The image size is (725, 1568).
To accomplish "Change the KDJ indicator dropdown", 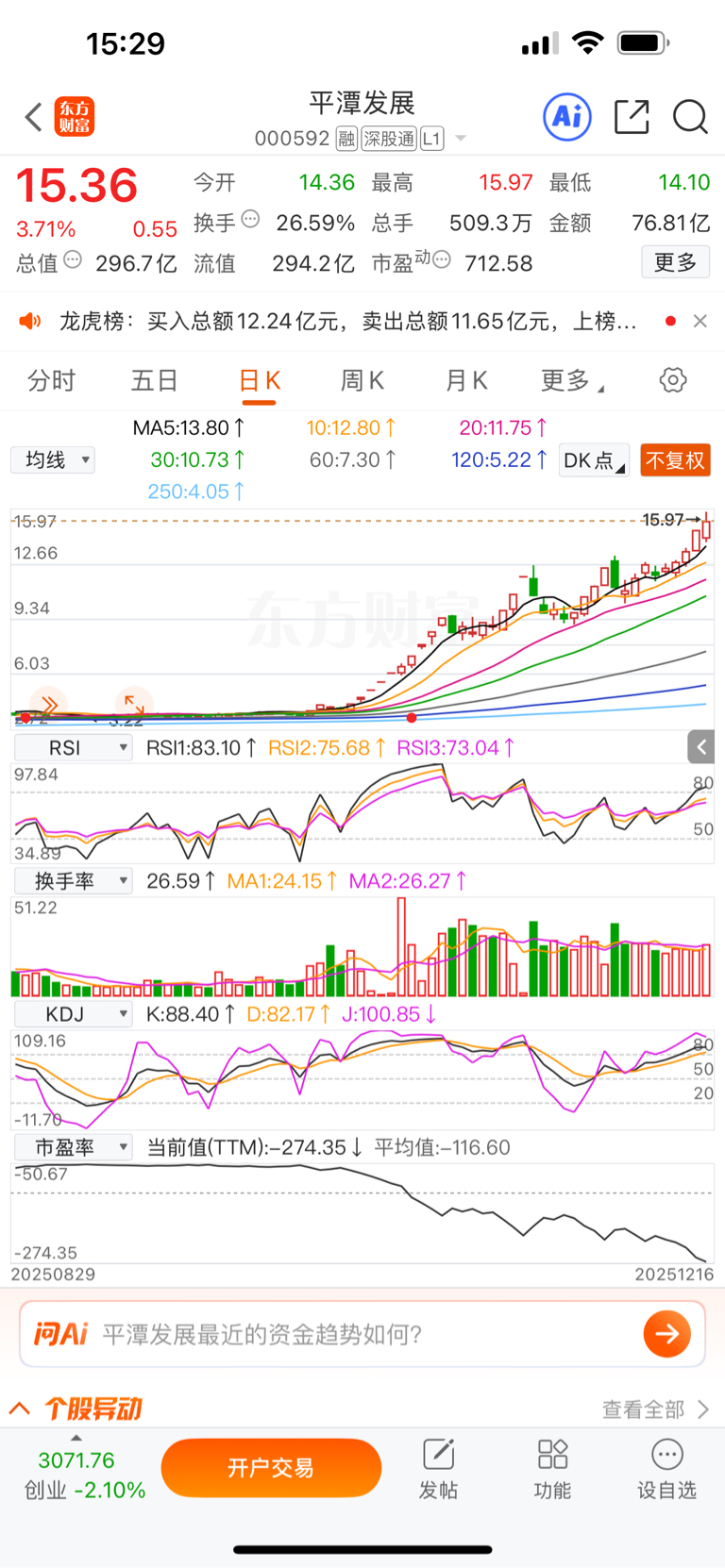I will pos(74,1014).
